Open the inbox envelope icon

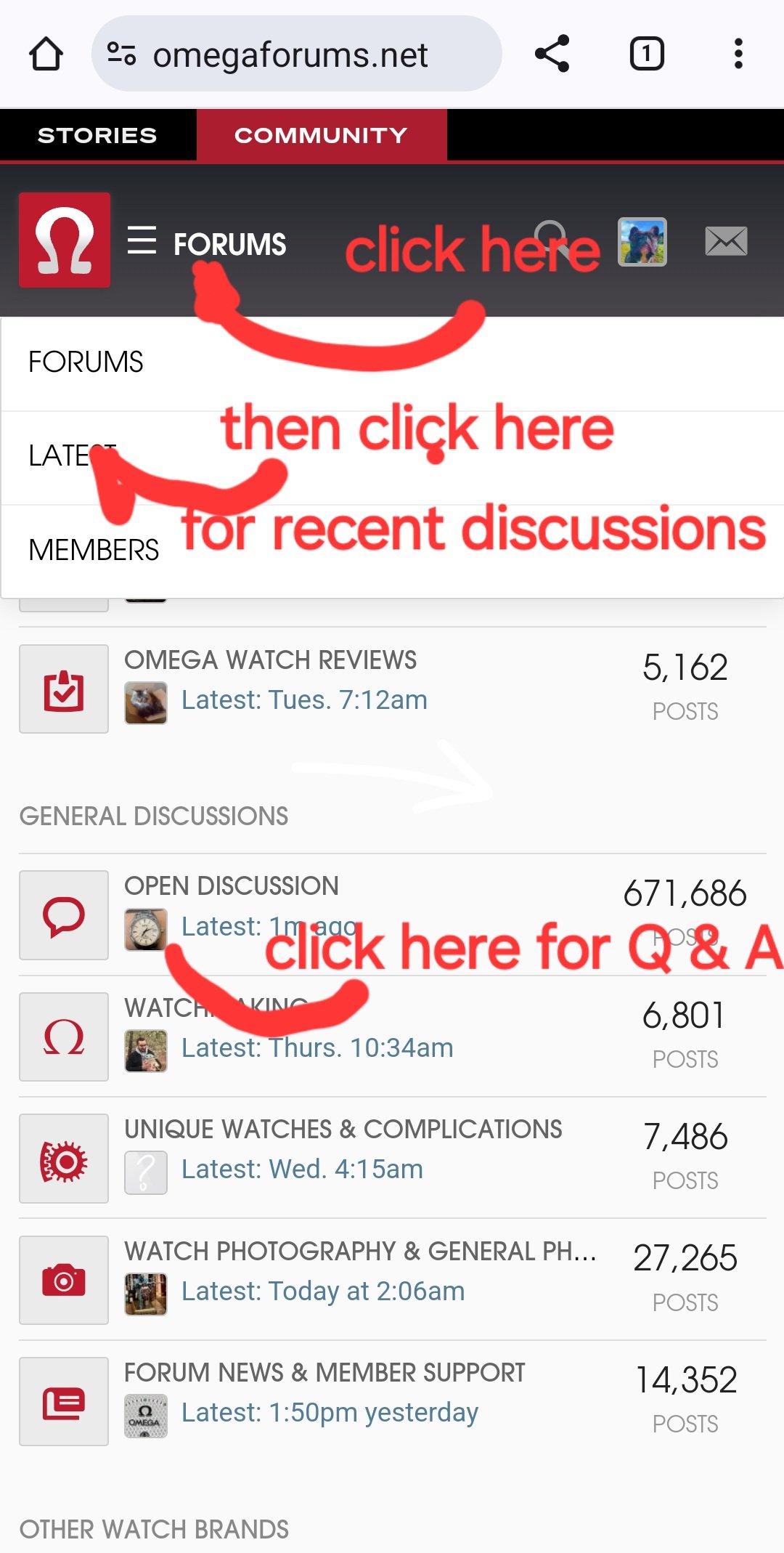(x=726, y=242)
